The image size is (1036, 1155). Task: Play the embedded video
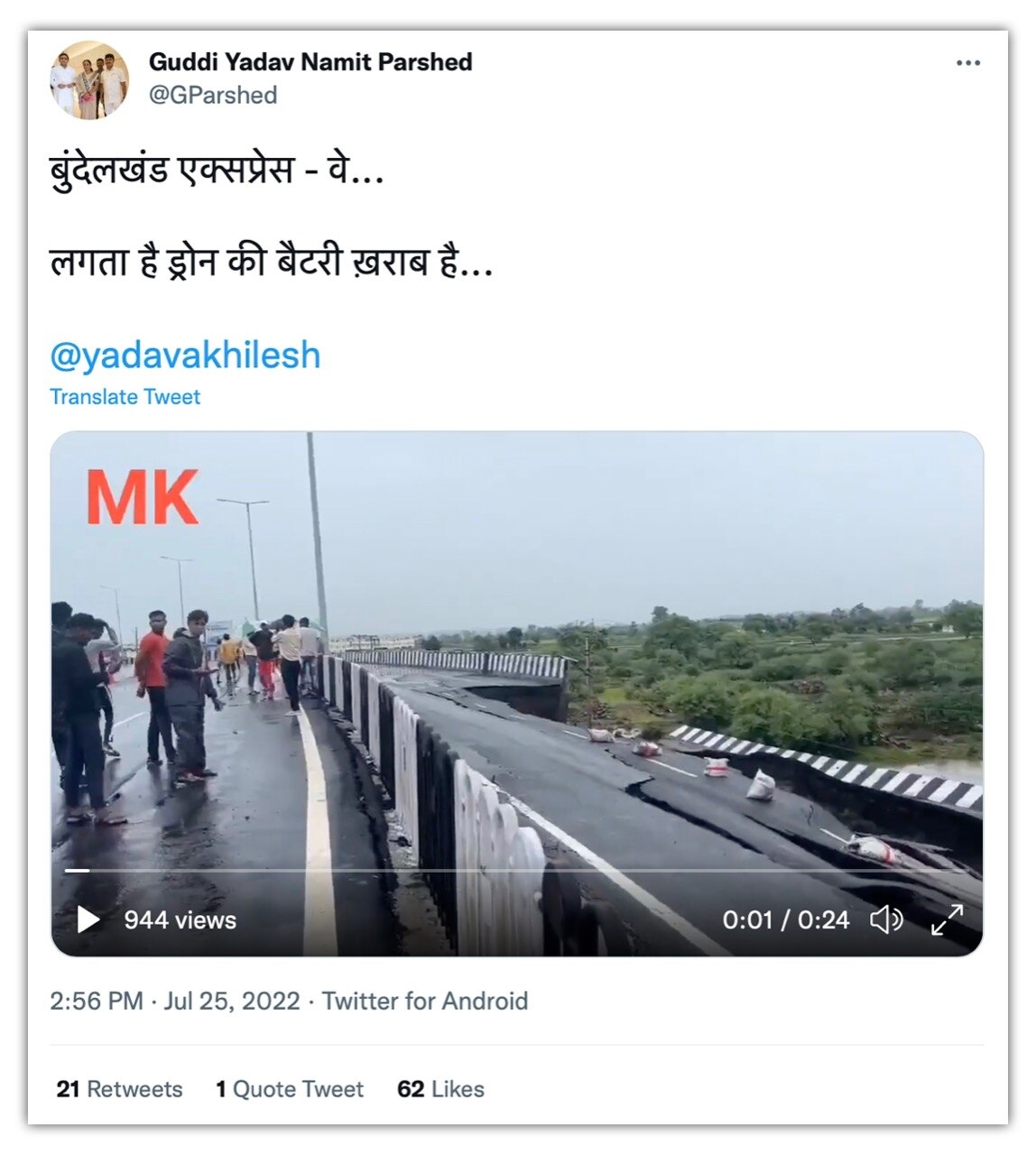pyautogui.click(x=88, y=919)
